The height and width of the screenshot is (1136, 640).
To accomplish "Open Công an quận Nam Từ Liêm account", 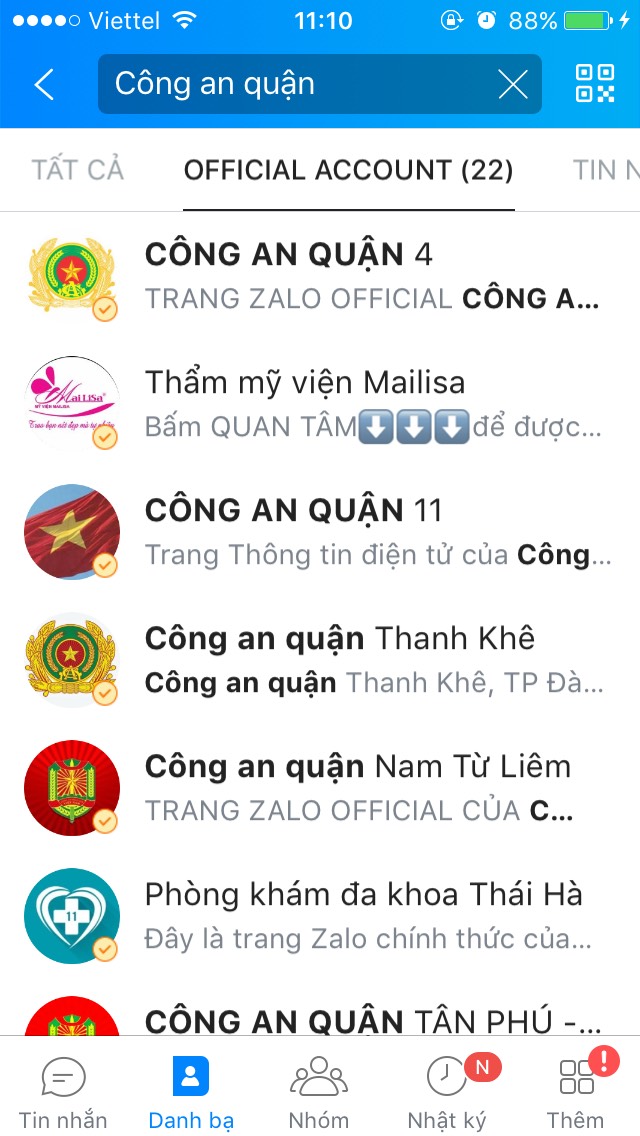I will click(x=320, y=788).
